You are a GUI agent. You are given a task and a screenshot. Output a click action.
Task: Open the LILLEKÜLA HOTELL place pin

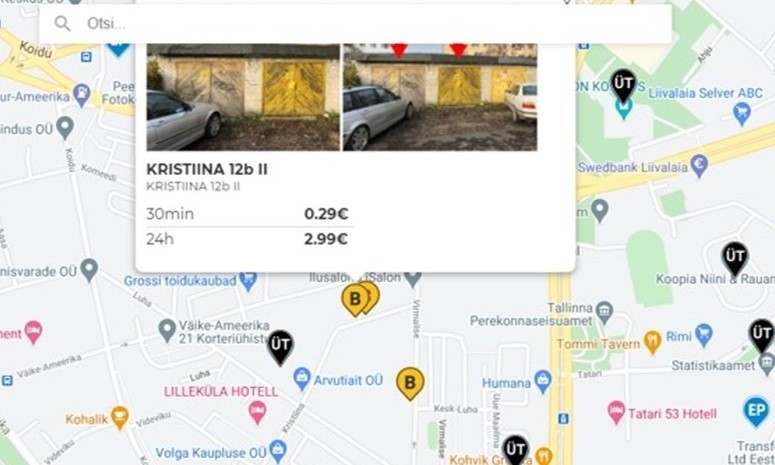[x=257, y=410]
